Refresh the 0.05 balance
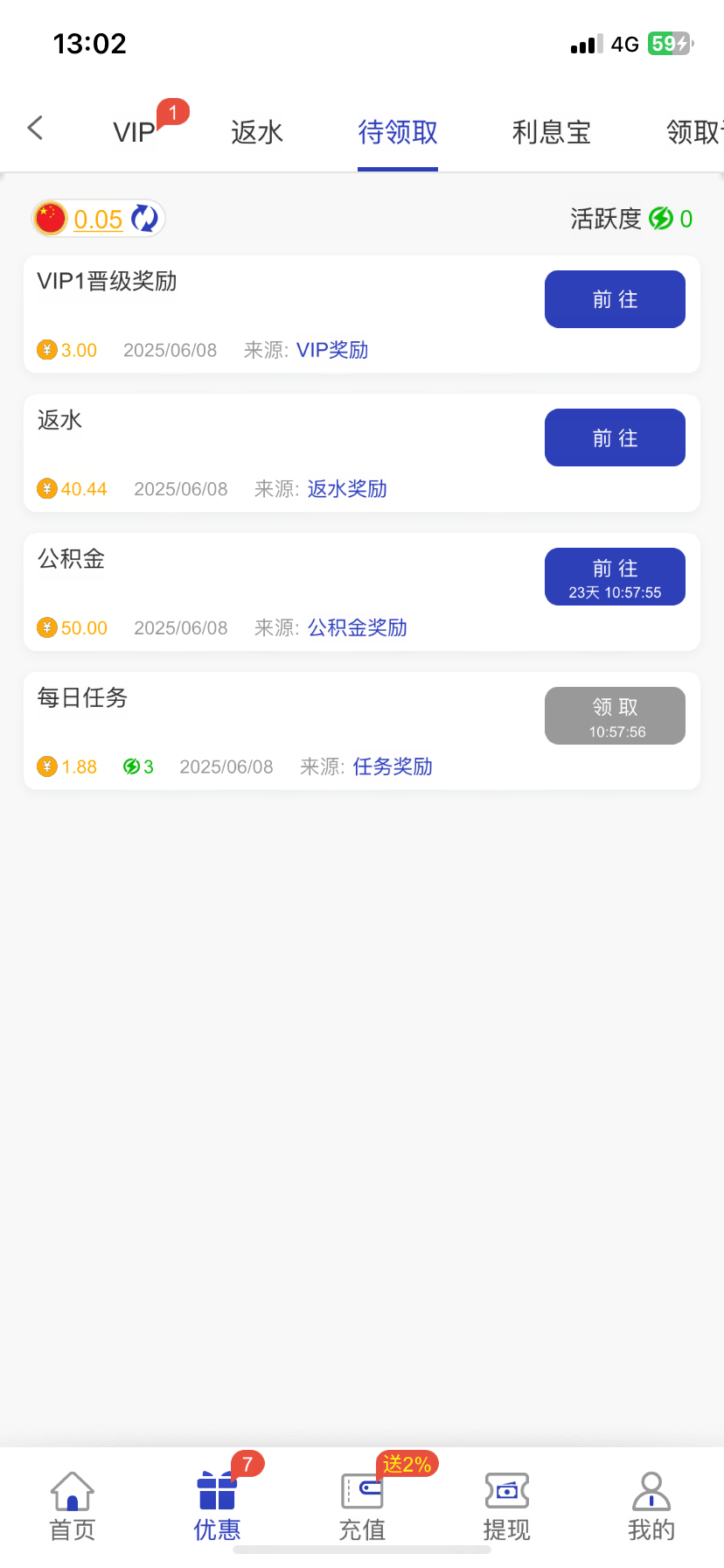This screenshot has height=1568, width=724. pos(144,219)
